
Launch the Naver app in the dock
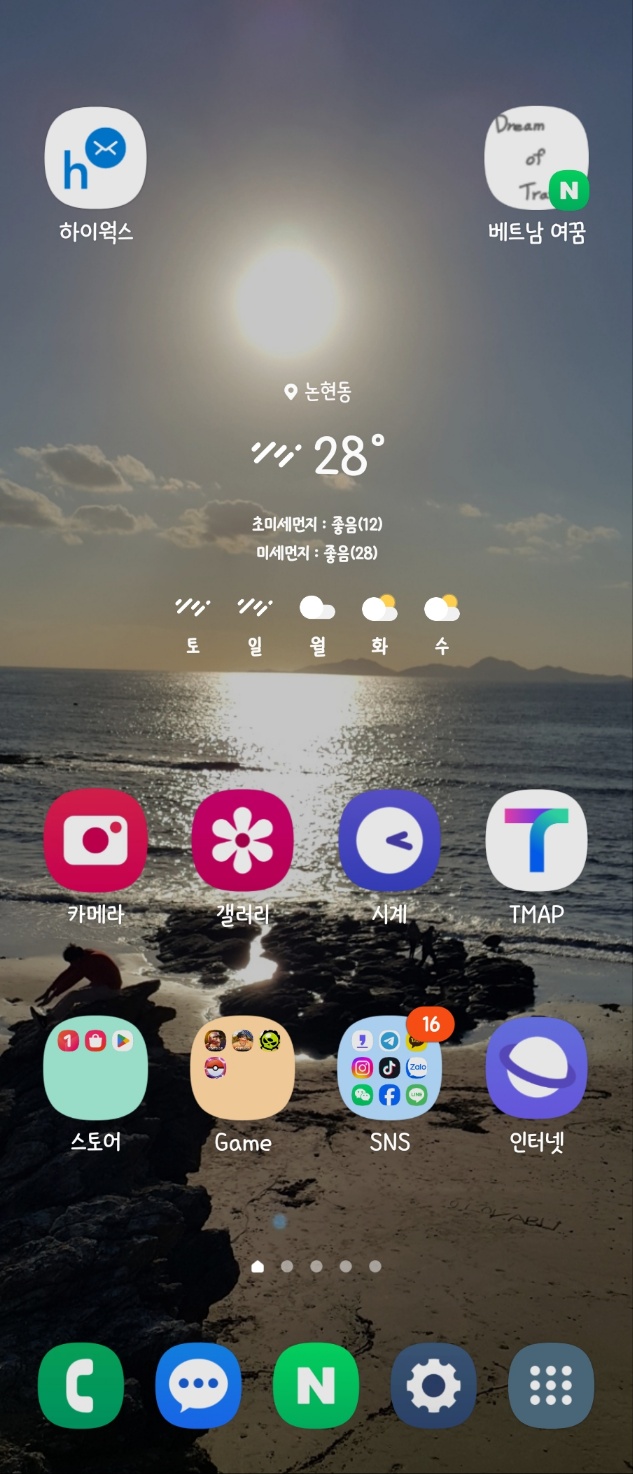tap(316, 1386)
